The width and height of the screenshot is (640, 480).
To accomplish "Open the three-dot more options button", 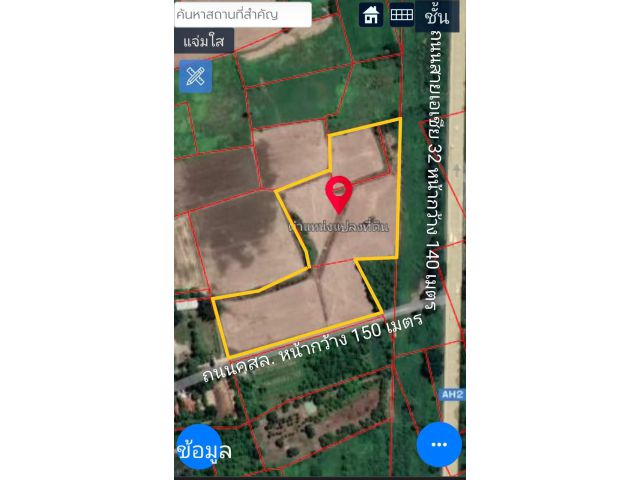I will tap(438, 444).
